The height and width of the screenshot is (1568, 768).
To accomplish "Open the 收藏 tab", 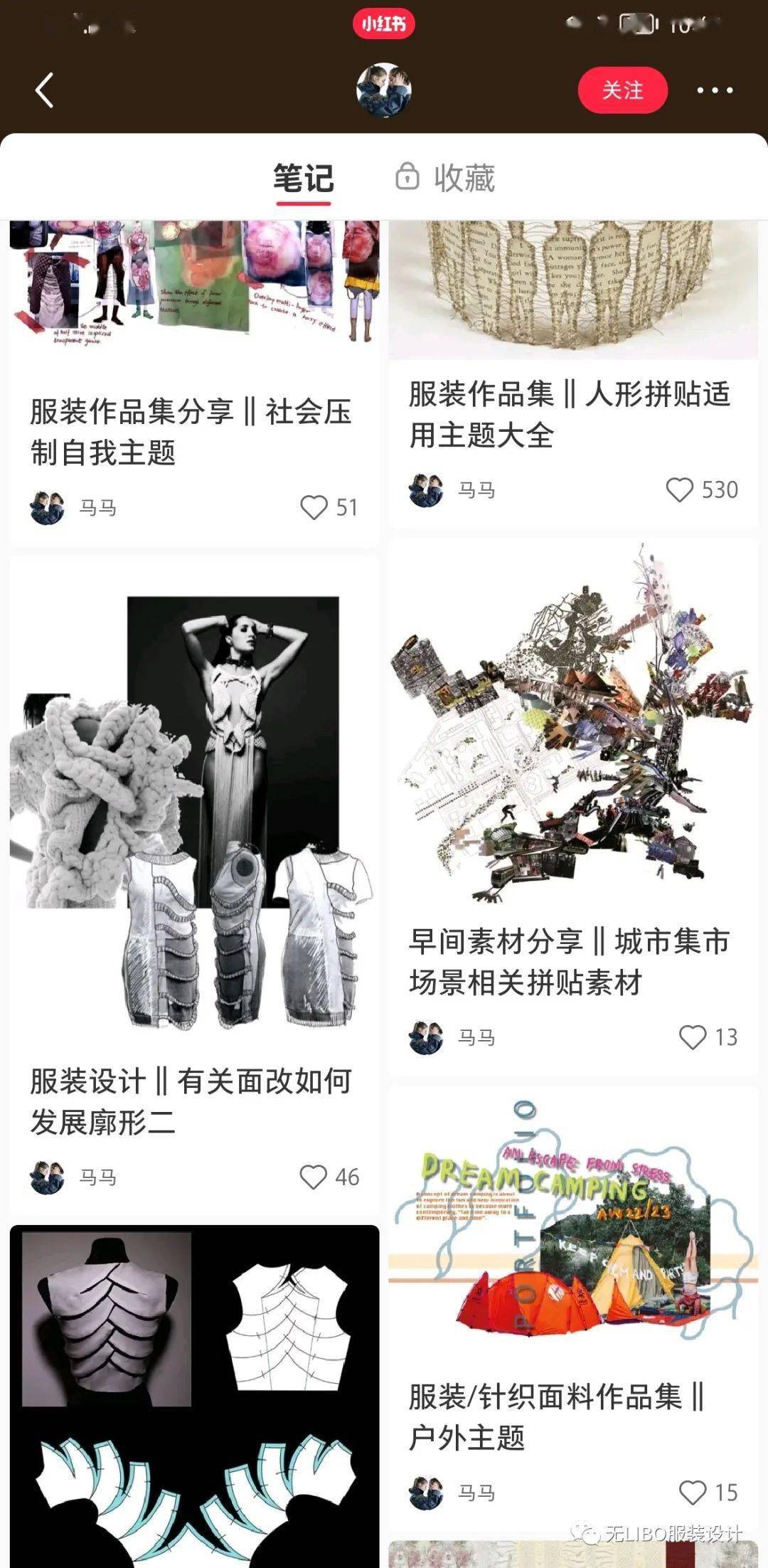I will [x=463, y=179].
